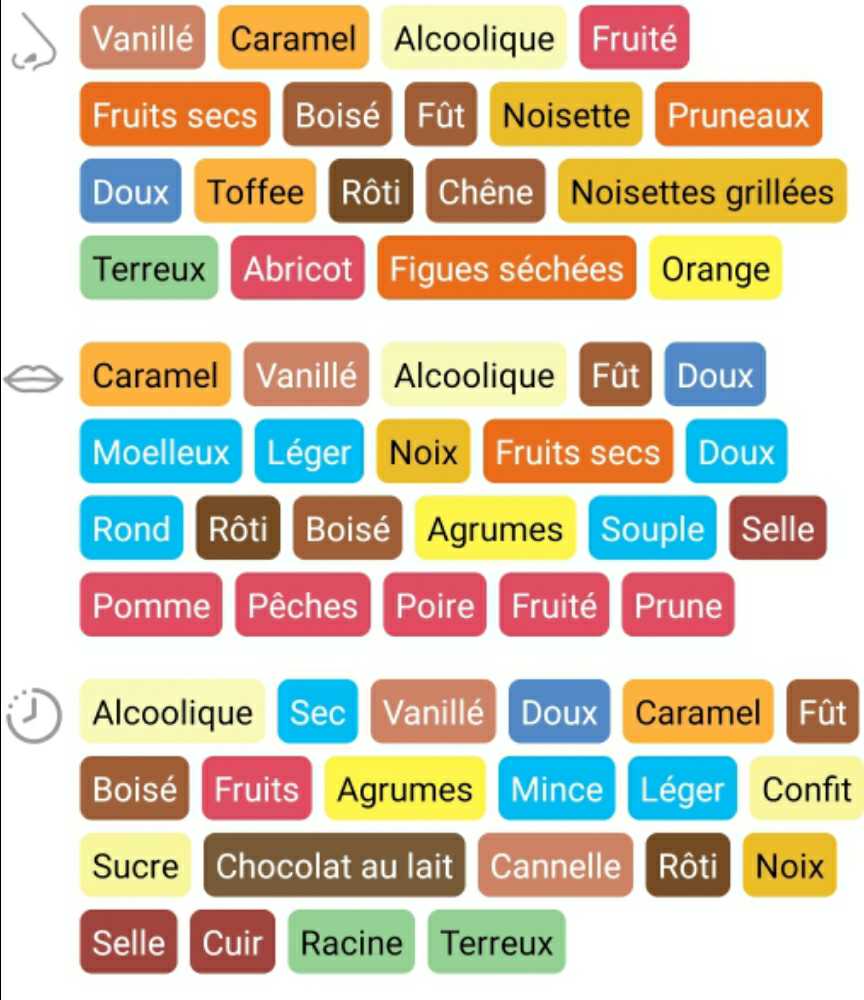This screenshot has height=1000, width=864.
Task: Select the Pruneaux chip
Action: (738, 115)
